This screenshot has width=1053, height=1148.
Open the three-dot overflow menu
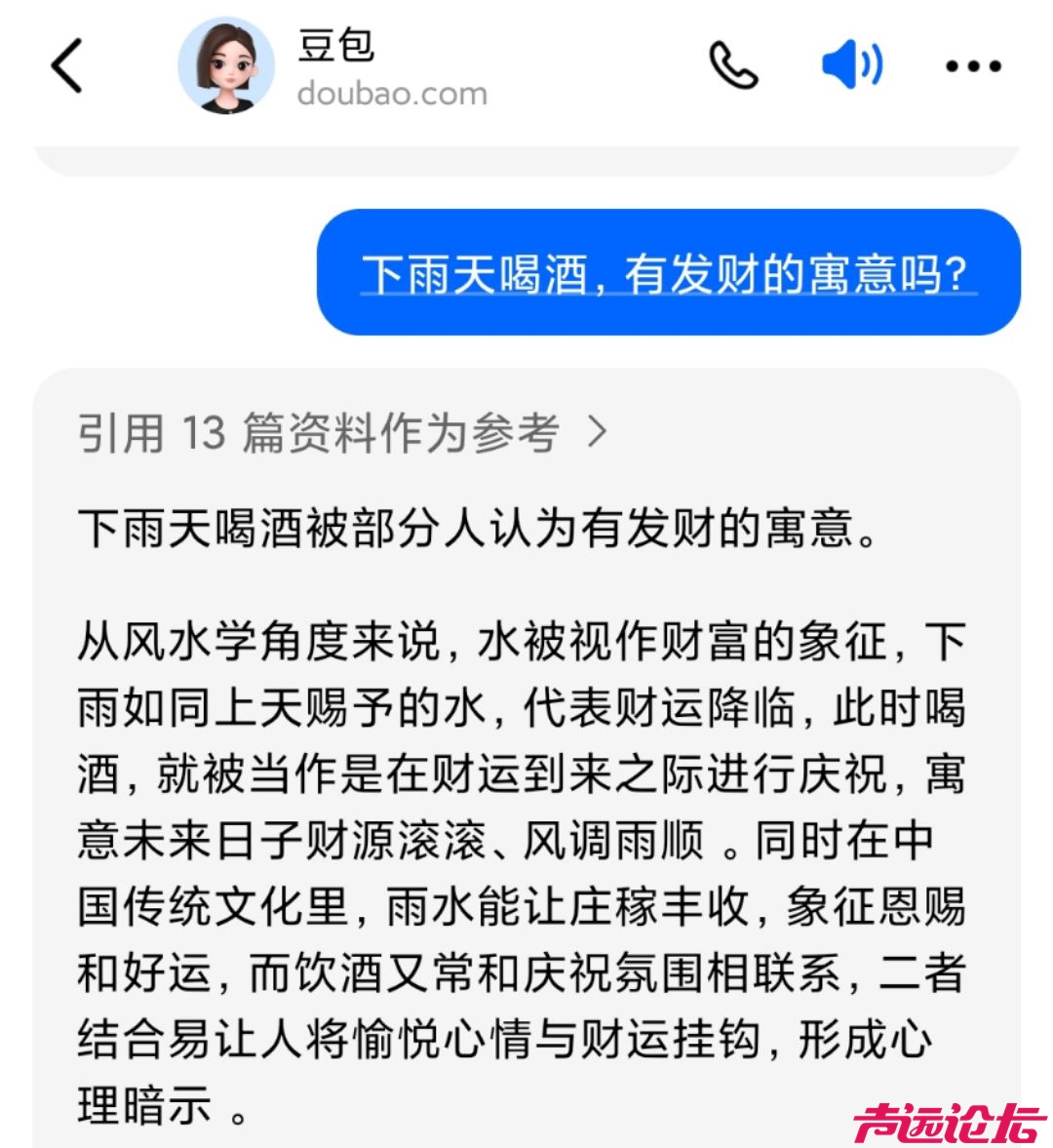[973, 66]
